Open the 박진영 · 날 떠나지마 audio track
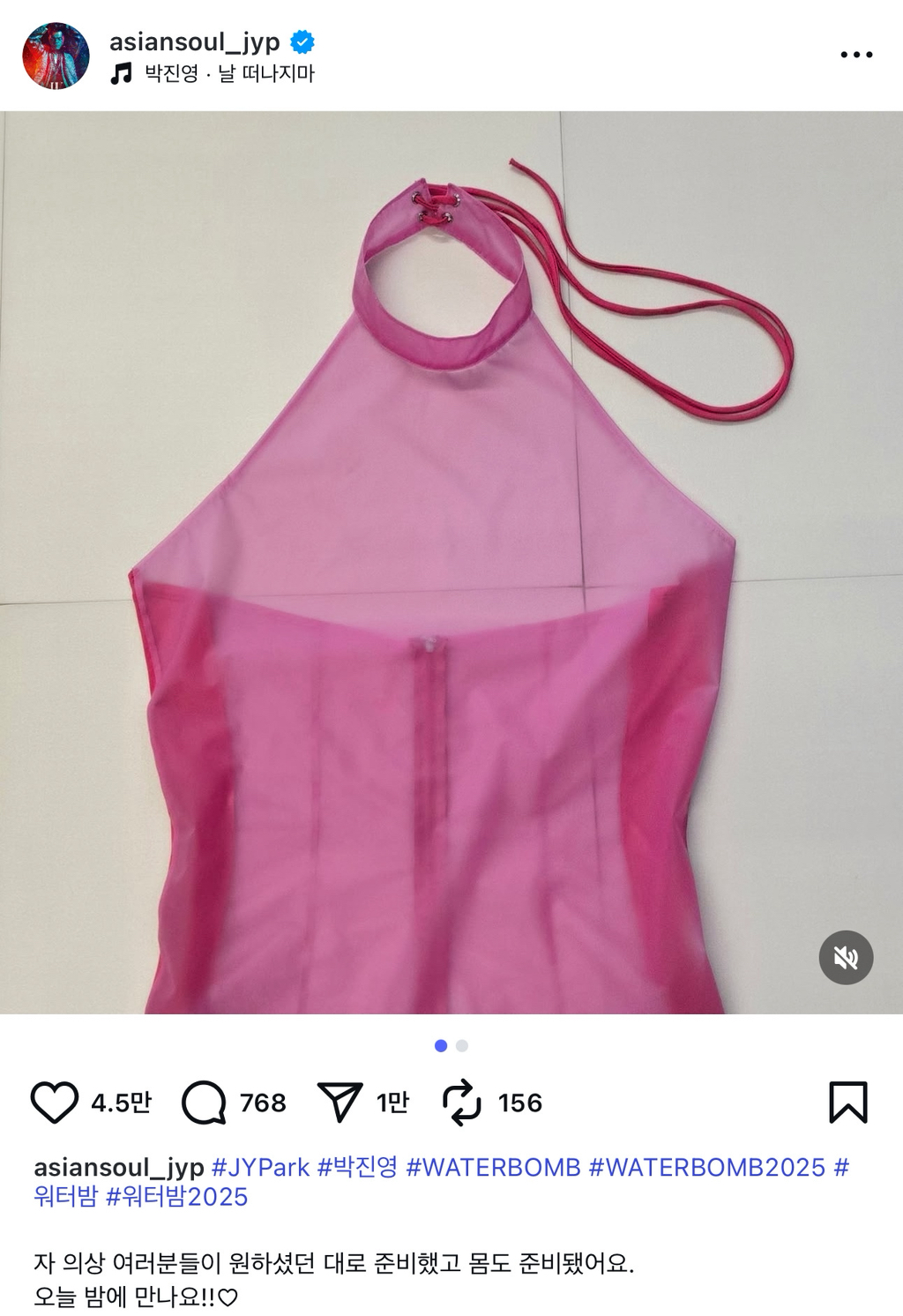This screenshot has height=1316, width=903. pyautogui.click(x=228, y=73)
